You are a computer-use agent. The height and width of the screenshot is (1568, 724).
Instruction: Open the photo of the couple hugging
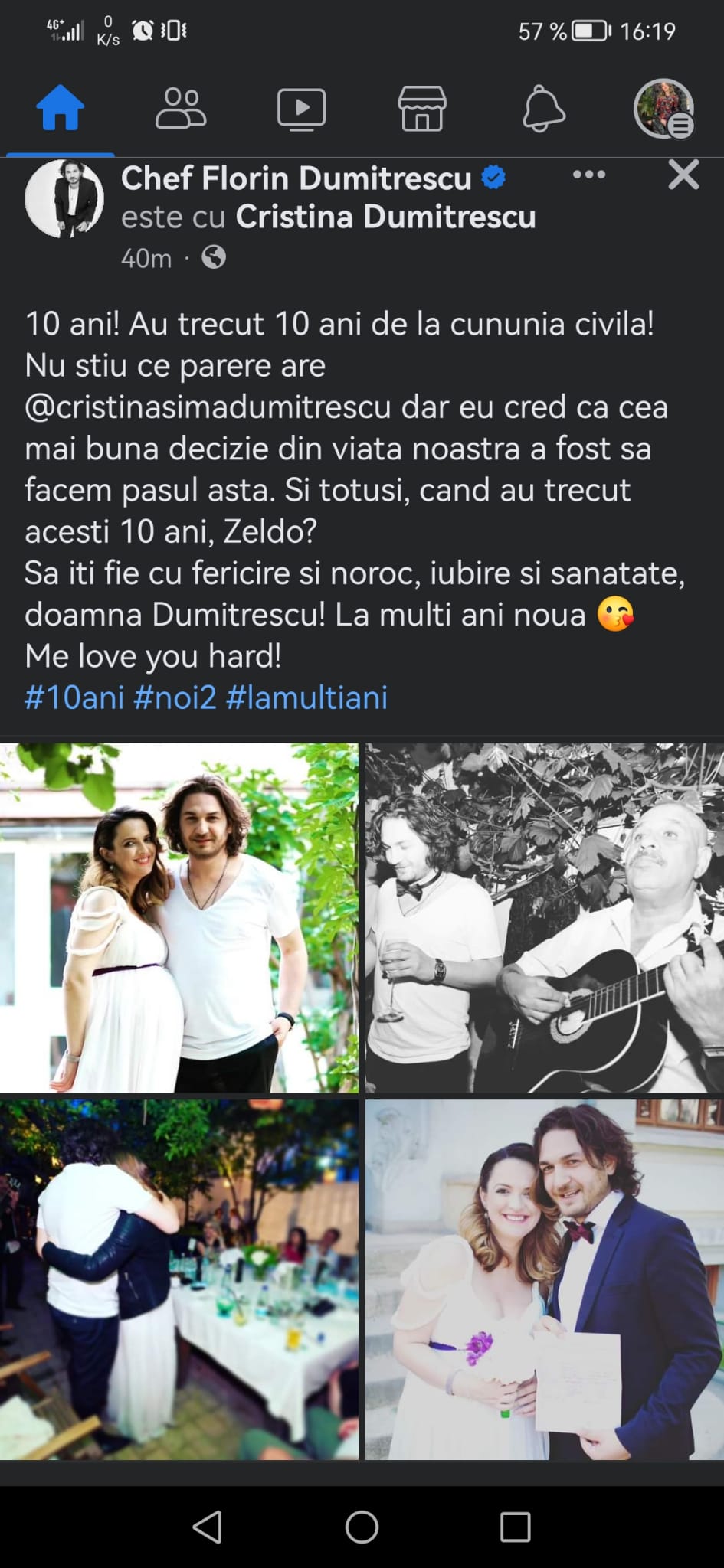pos(179,1279)
